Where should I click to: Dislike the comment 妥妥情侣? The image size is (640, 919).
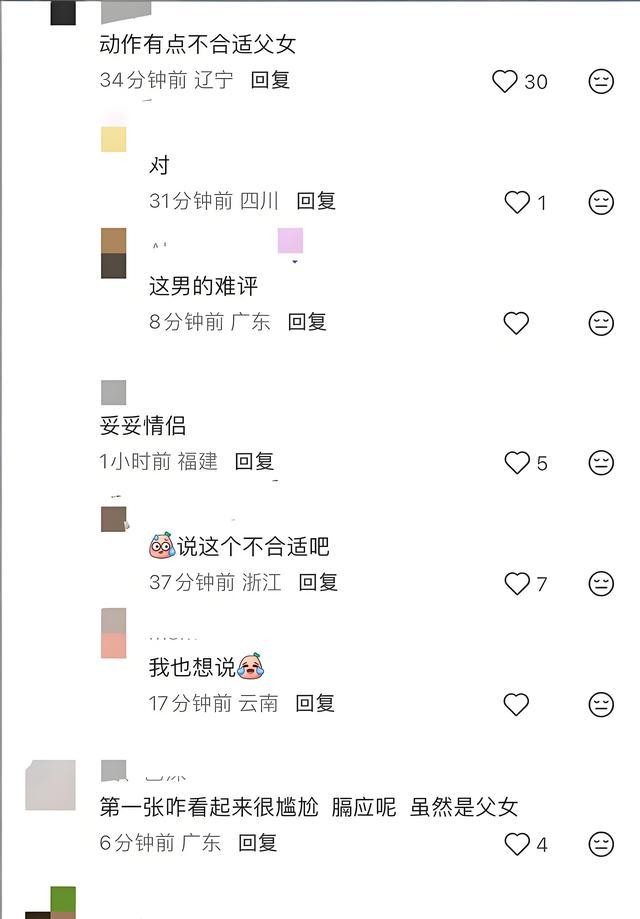pos(601,462)
